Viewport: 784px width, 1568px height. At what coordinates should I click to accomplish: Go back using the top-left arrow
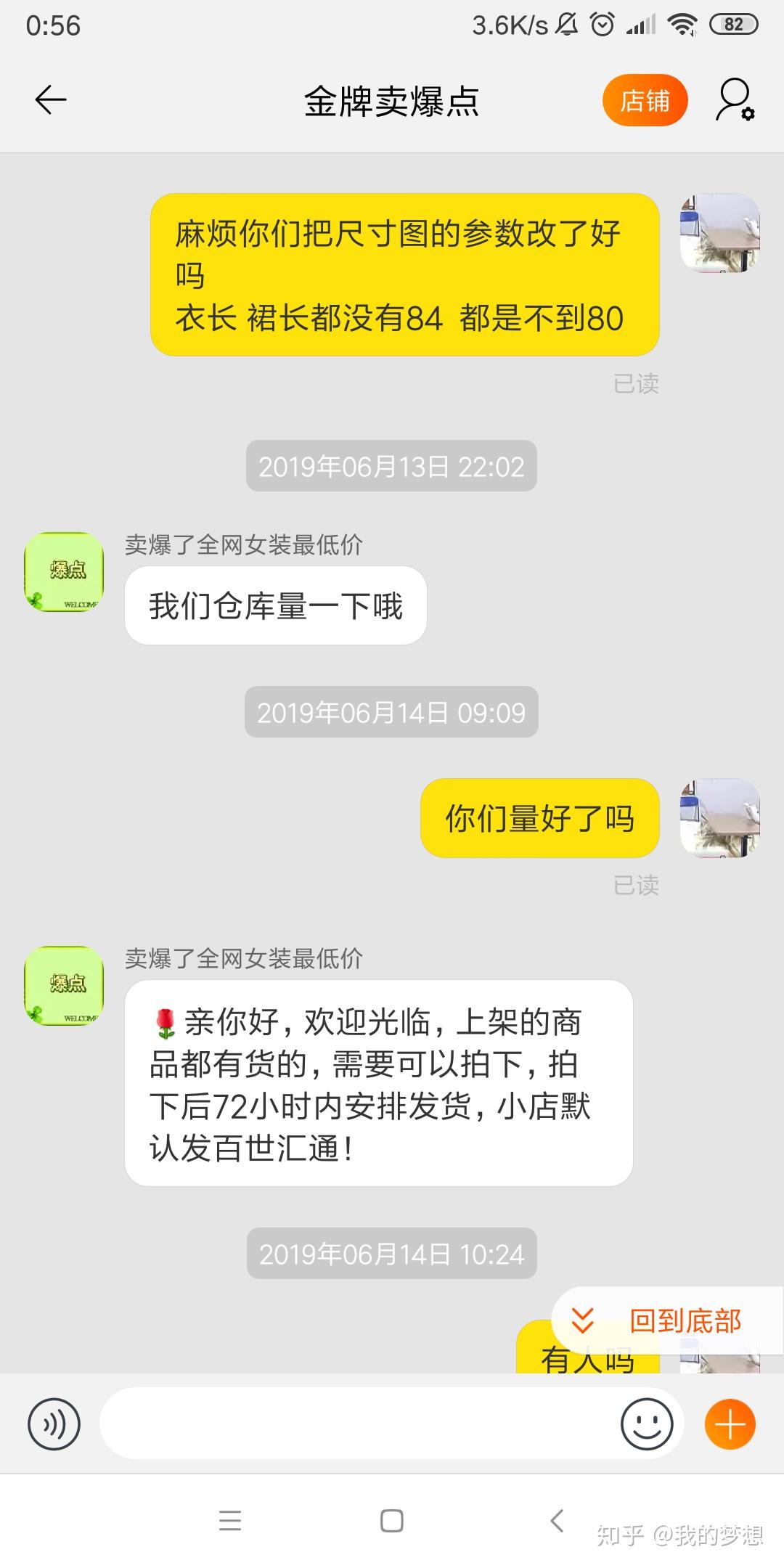pos(51,100)
